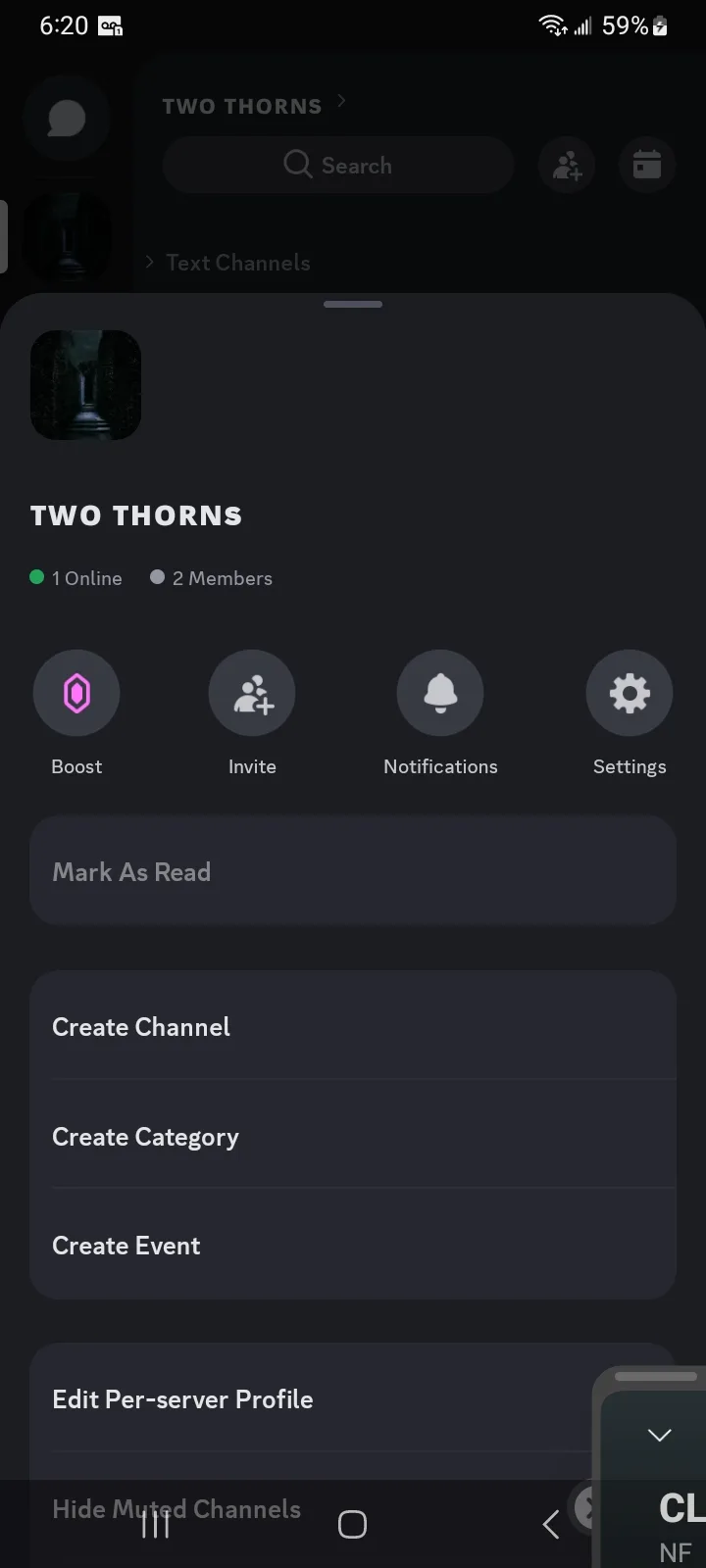The image size is (706, 1568).
Task: Open server Settings gear
Action: click(x=629, y=694)
